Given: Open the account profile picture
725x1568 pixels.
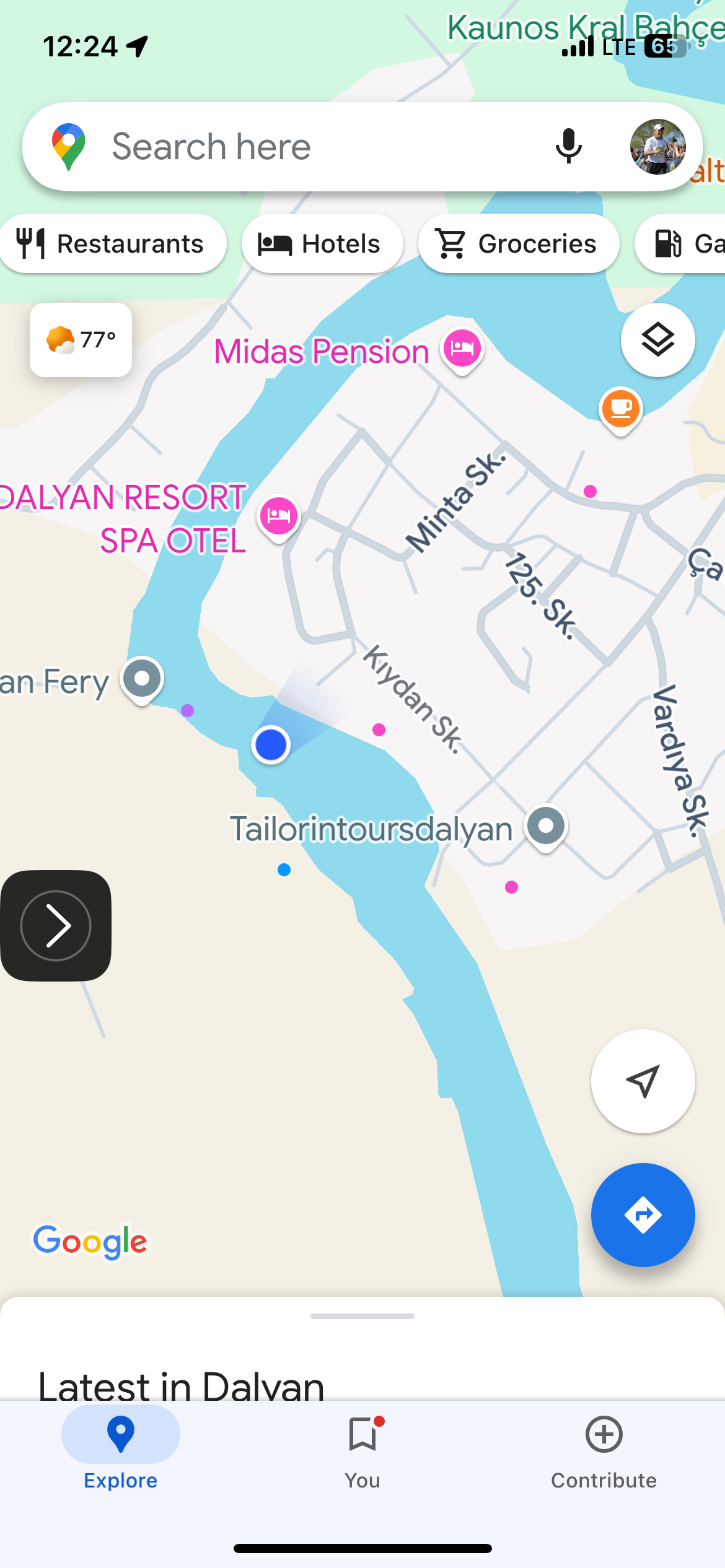Looking at the screenshot, I should pyautogui.click(x=657, y=147).
